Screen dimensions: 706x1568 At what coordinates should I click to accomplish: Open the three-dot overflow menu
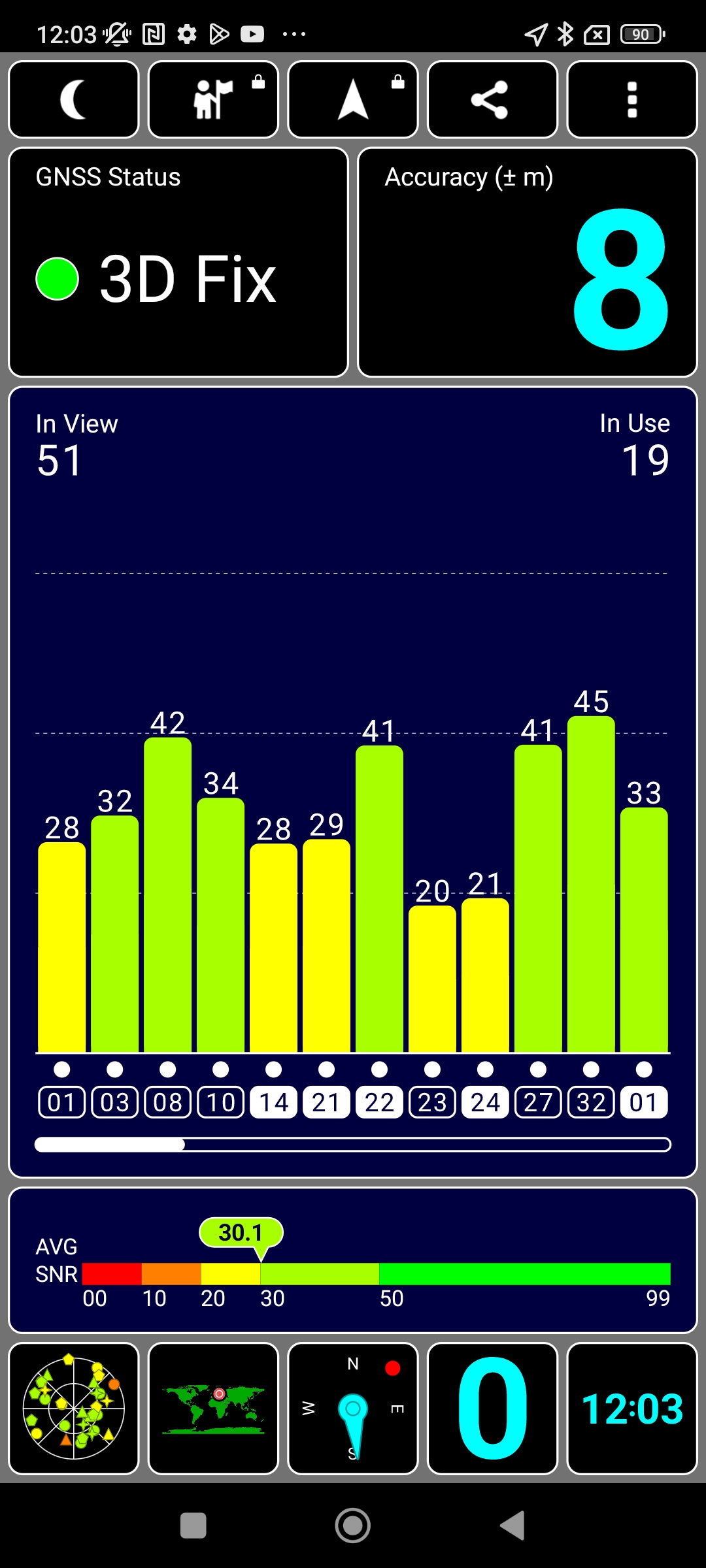(x=631, y=99)
